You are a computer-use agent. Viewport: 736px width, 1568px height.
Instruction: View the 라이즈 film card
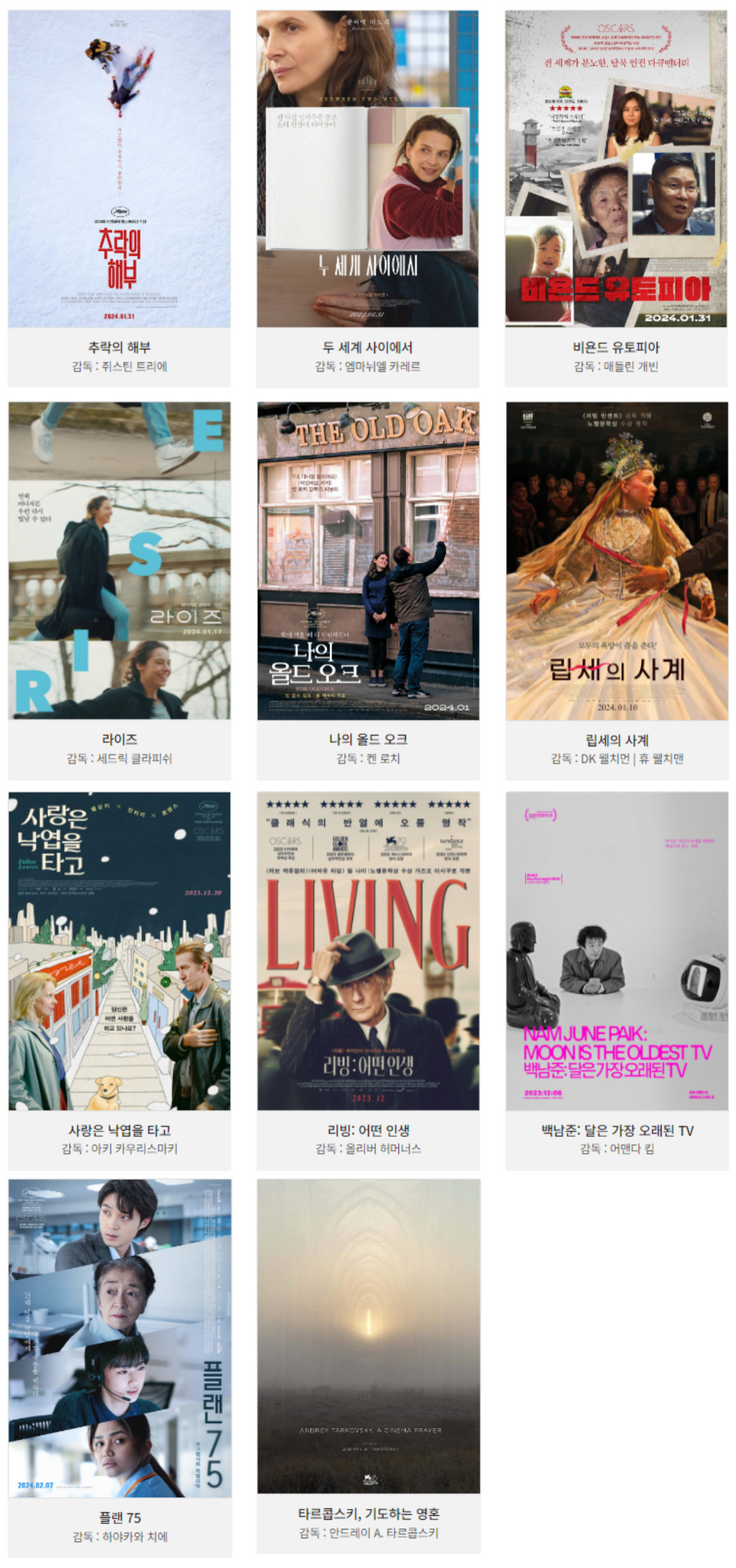coord(119,560)
